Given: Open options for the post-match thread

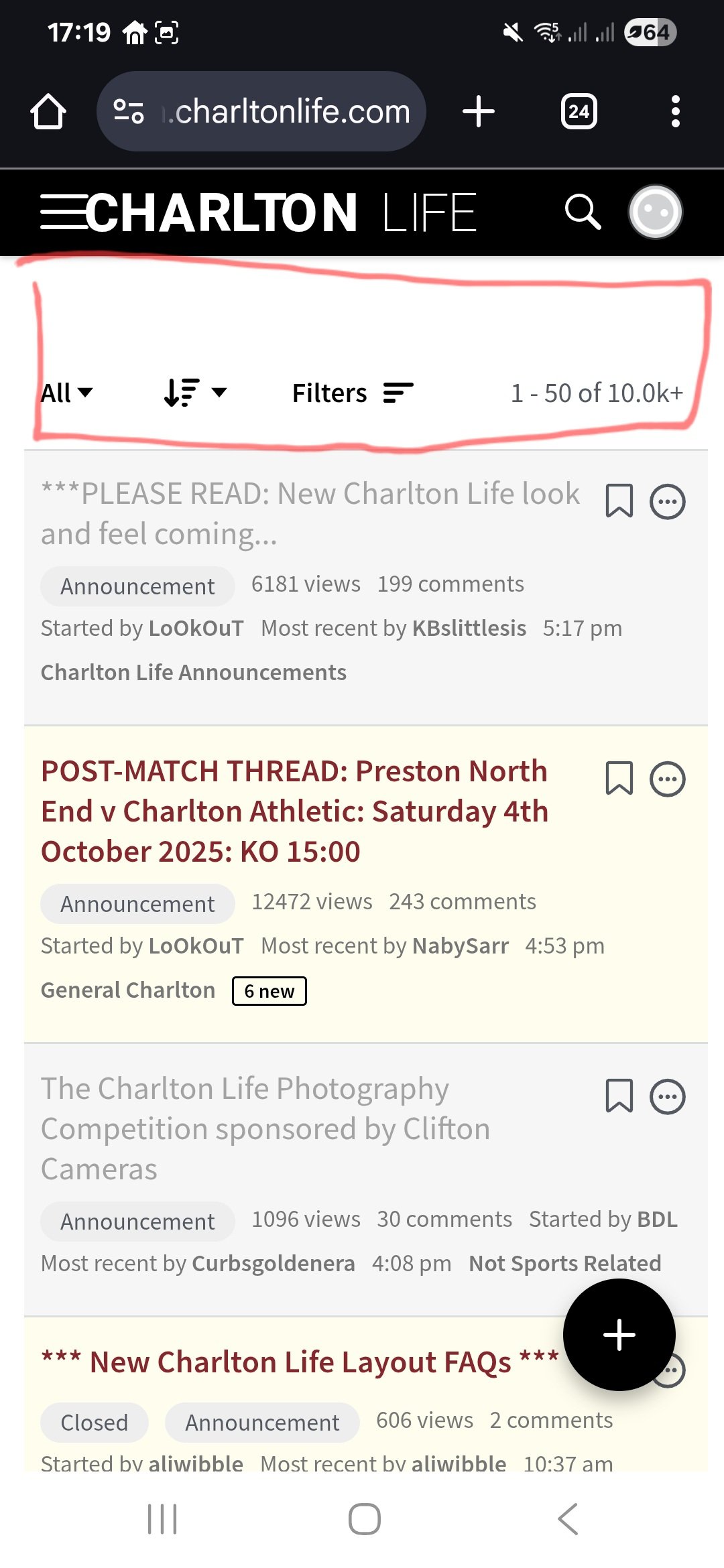Looking at the screenshot, I should coord(668,779).
